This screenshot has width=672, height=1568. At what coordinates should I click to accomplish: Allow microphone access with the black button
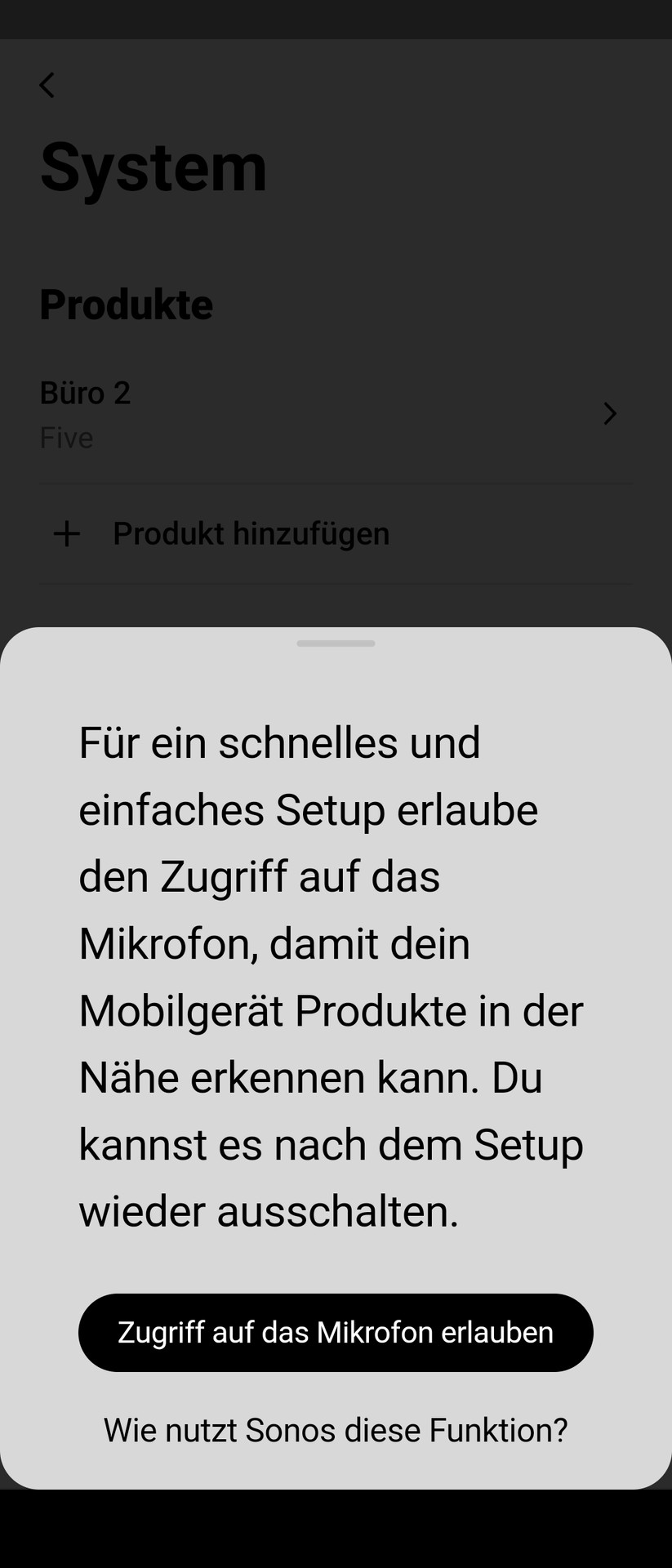[x=336, y=1332]
